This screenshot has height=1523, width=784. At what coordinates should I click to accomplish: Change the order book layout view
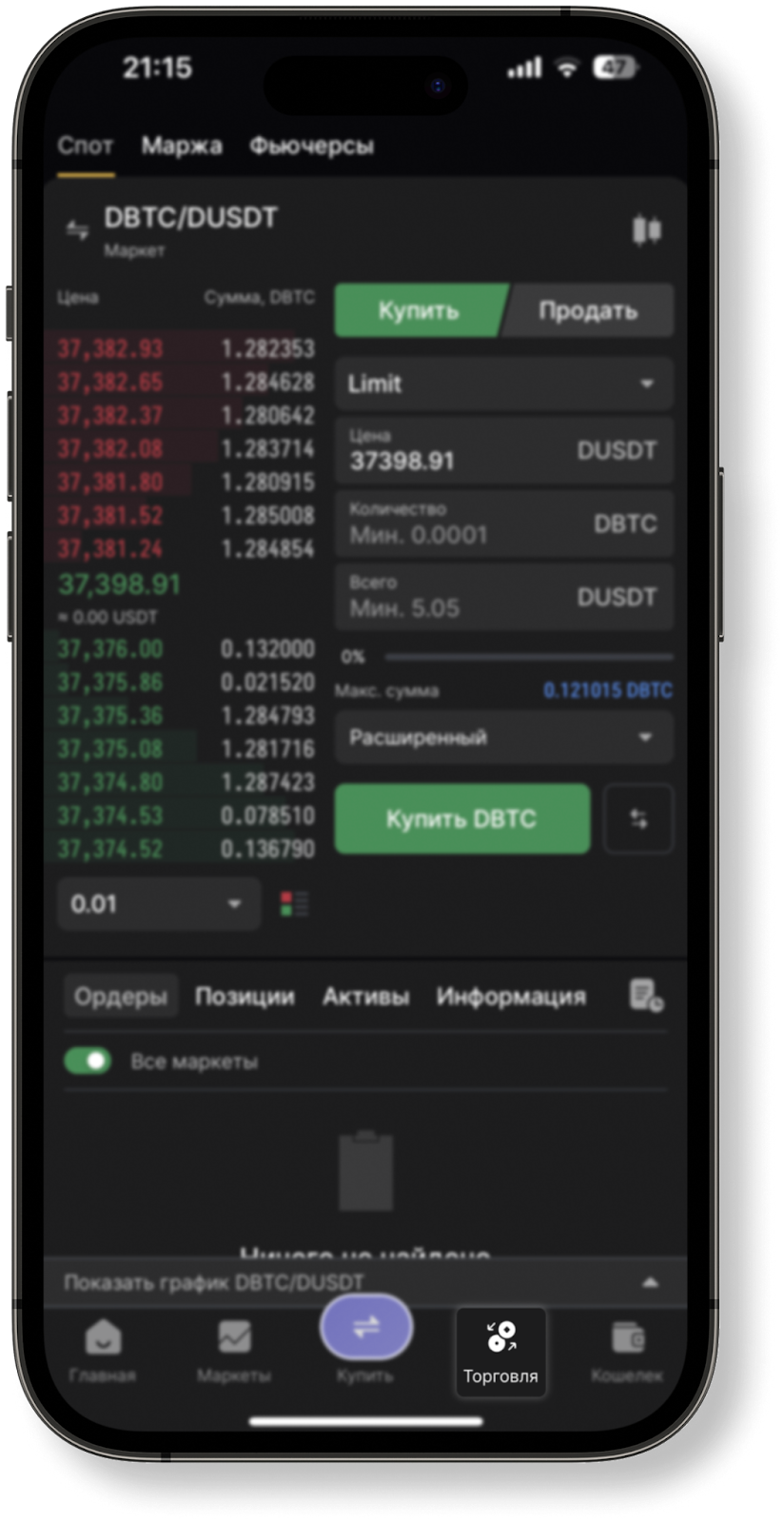click(294, 903)
